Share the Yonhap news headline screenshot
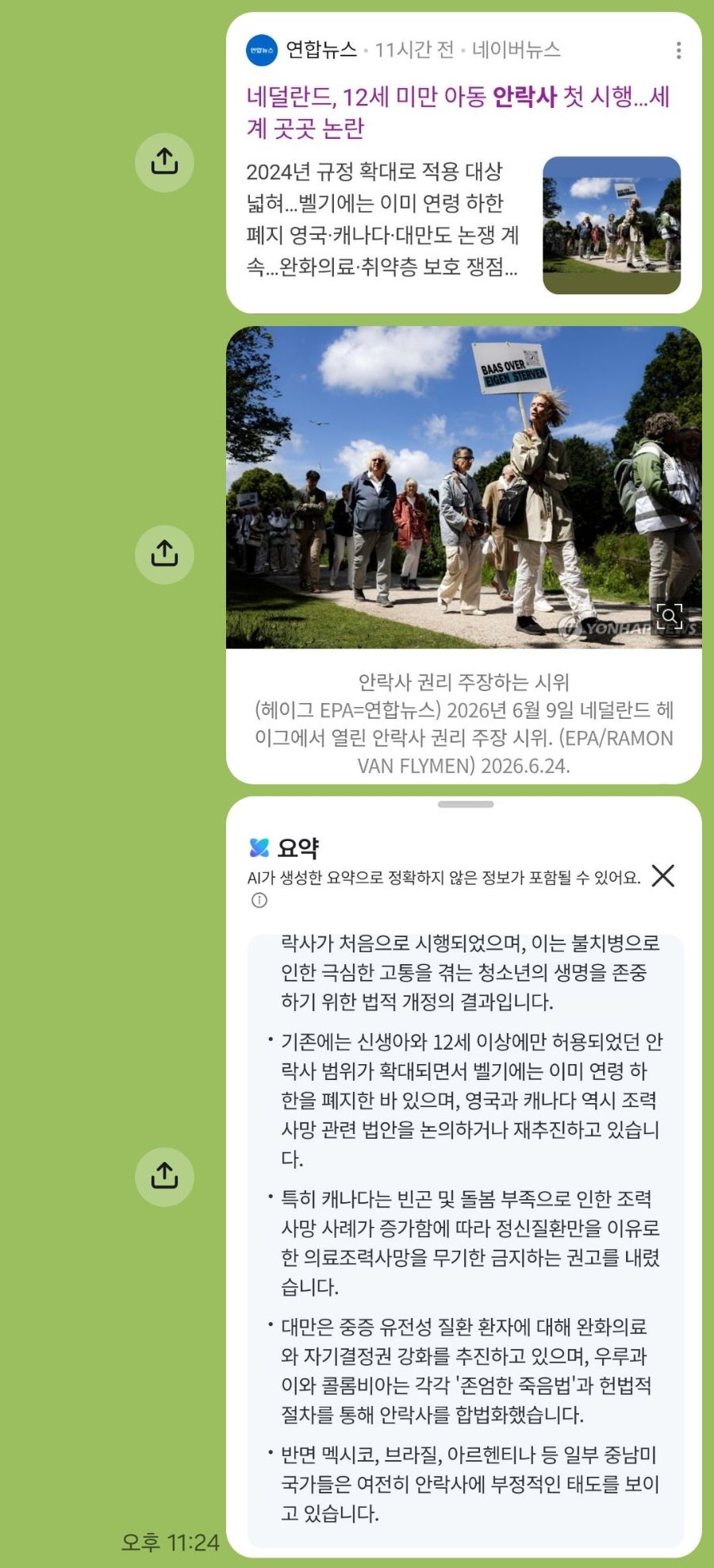This screenshot has width=714, height=1568. pos(164,162)
